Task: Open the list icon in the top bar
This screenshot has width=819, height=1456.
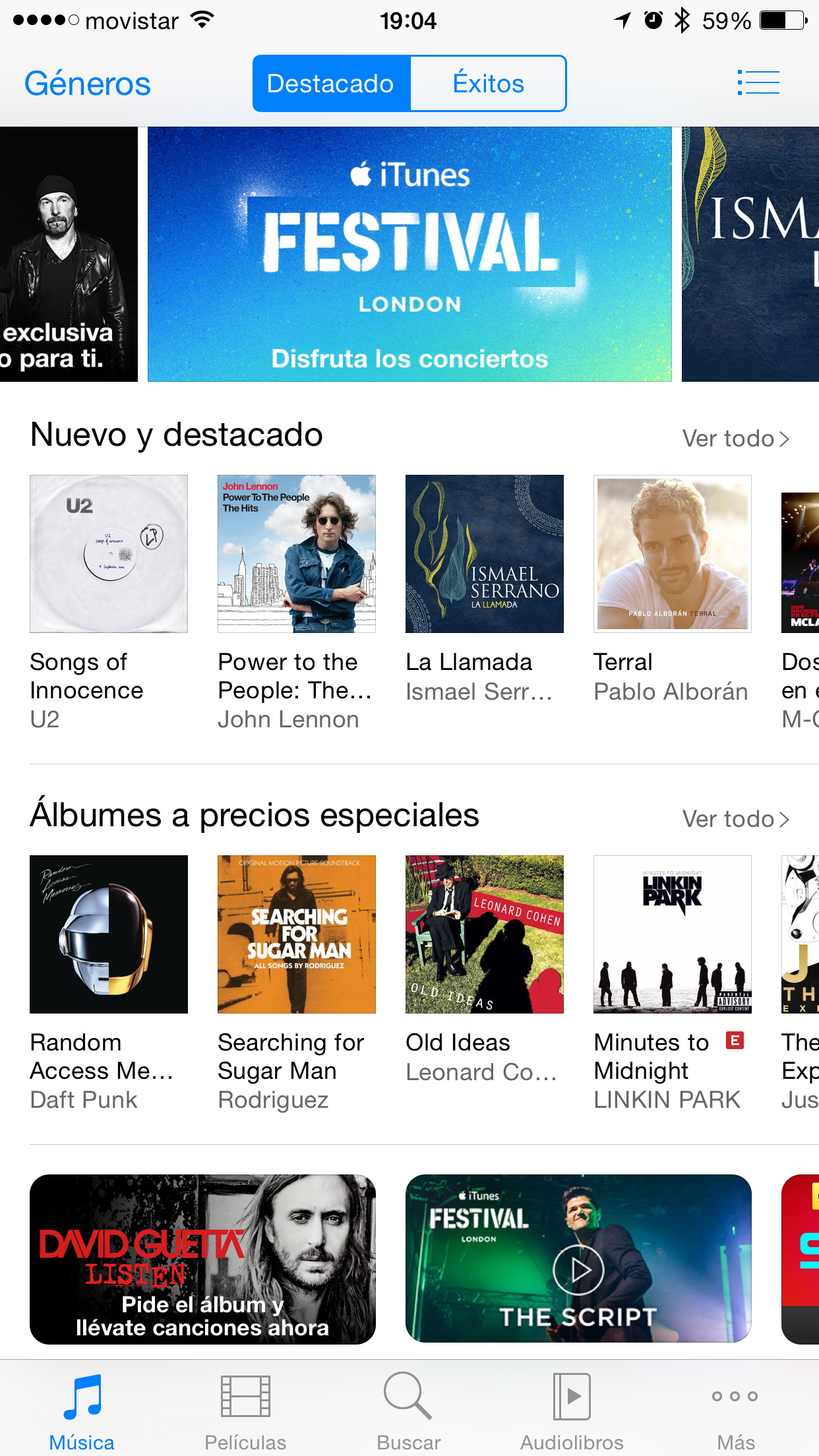Action: tap(758, 83)
